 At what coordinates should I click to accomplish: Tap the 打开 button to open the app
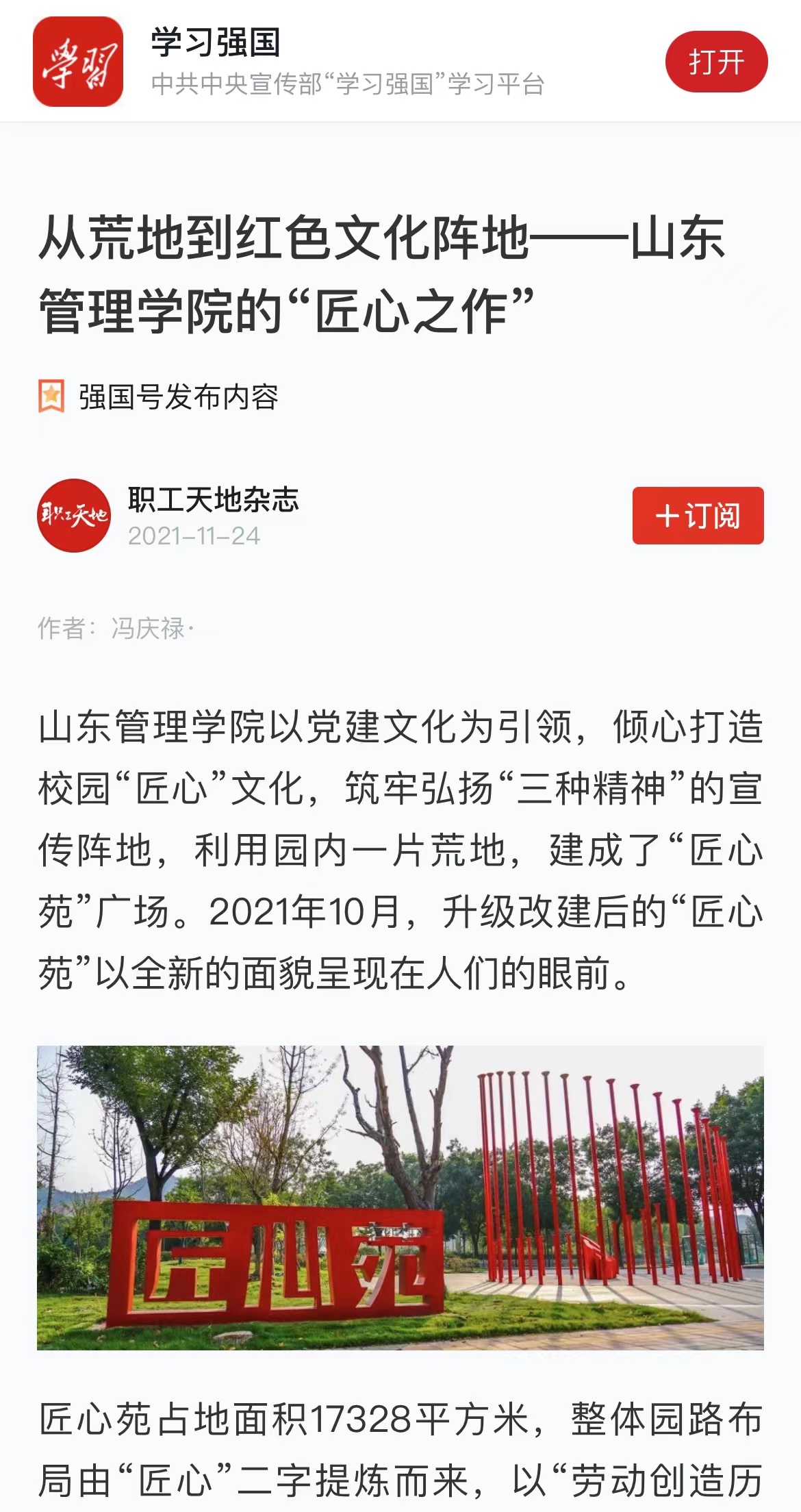[716, 62]
